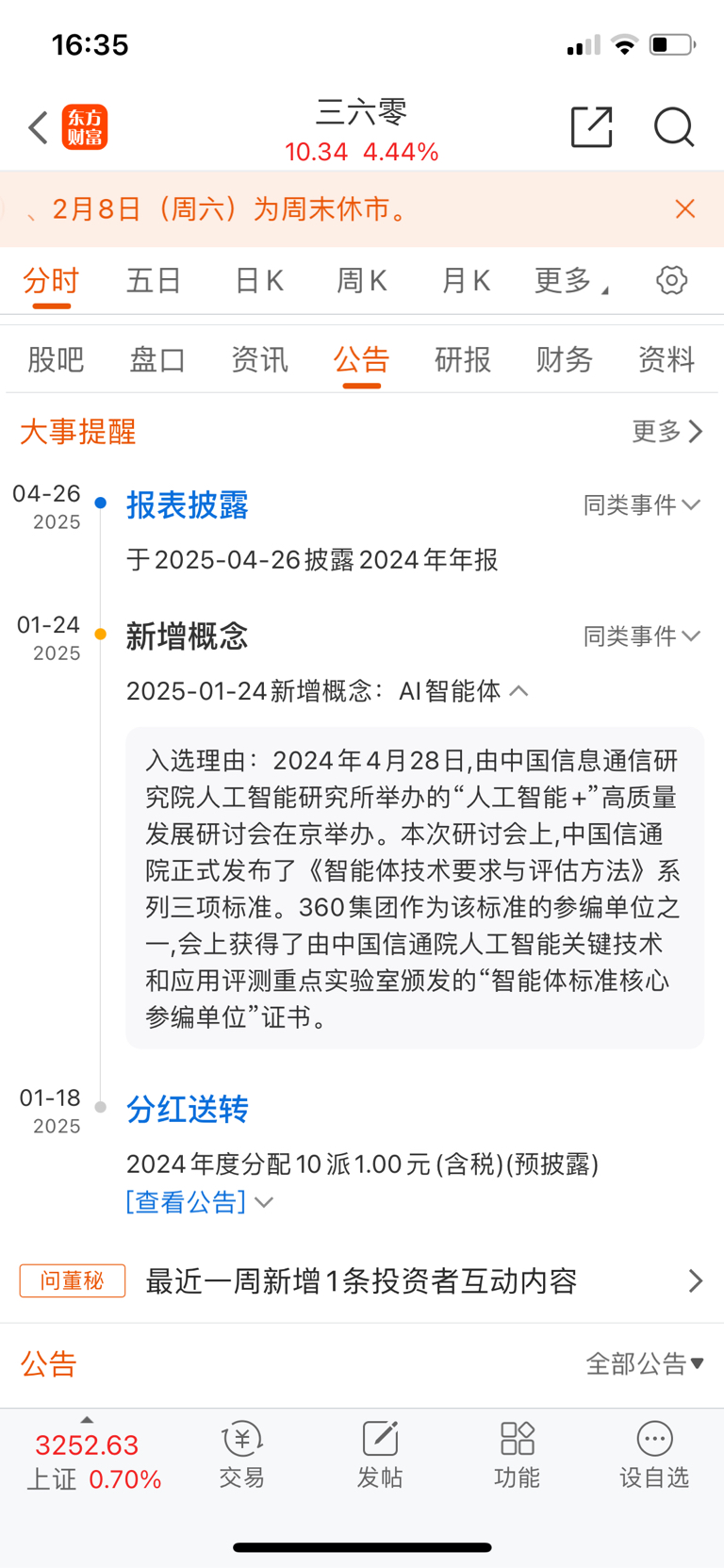Expand 同类事件 for 新增概念

pos(642,636)
